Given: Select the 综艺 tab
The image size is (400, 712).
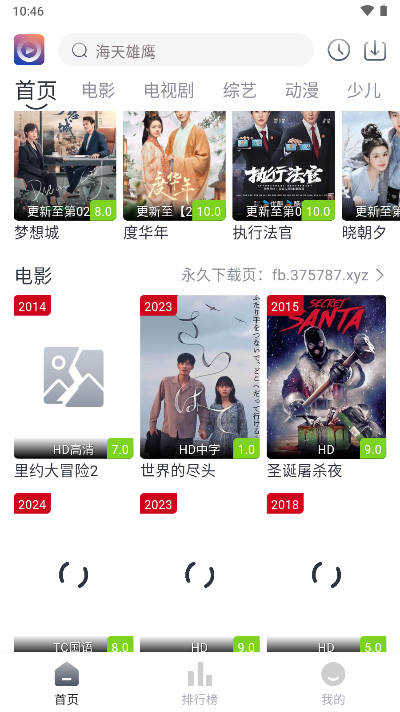Looking at the screenshot, I should click(240, 90).
